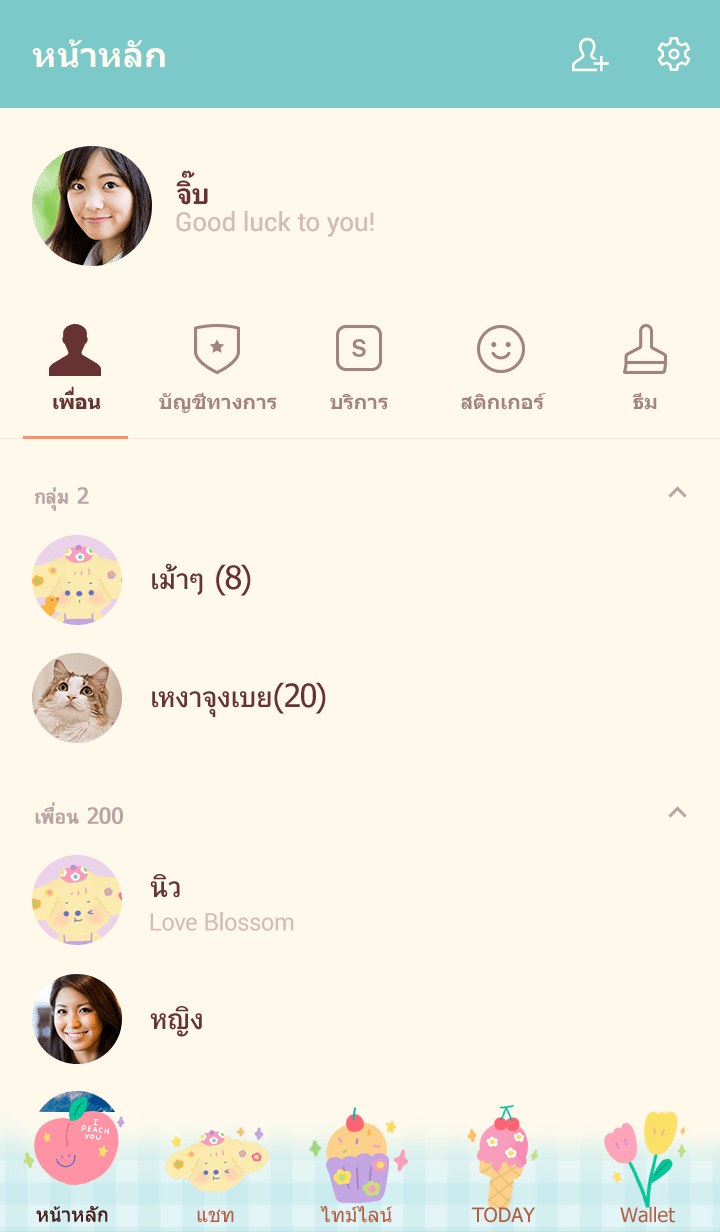The width and height of the screenshot is (720, 1232).
Task: Select the บริการ tab
Action: coord(359,370)
